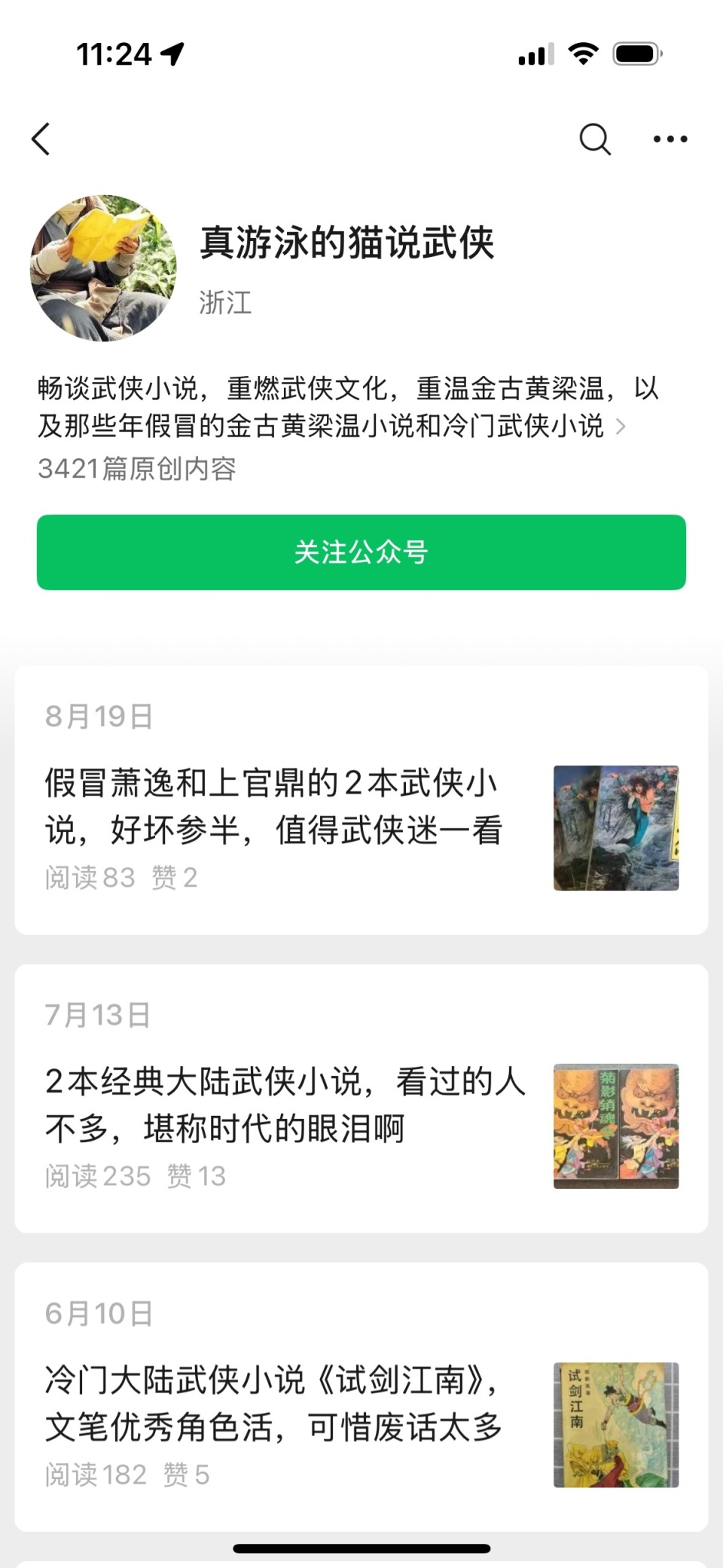723x1568 pixels.
Task: Go back using the back arrow
Action: click(42, 139)
